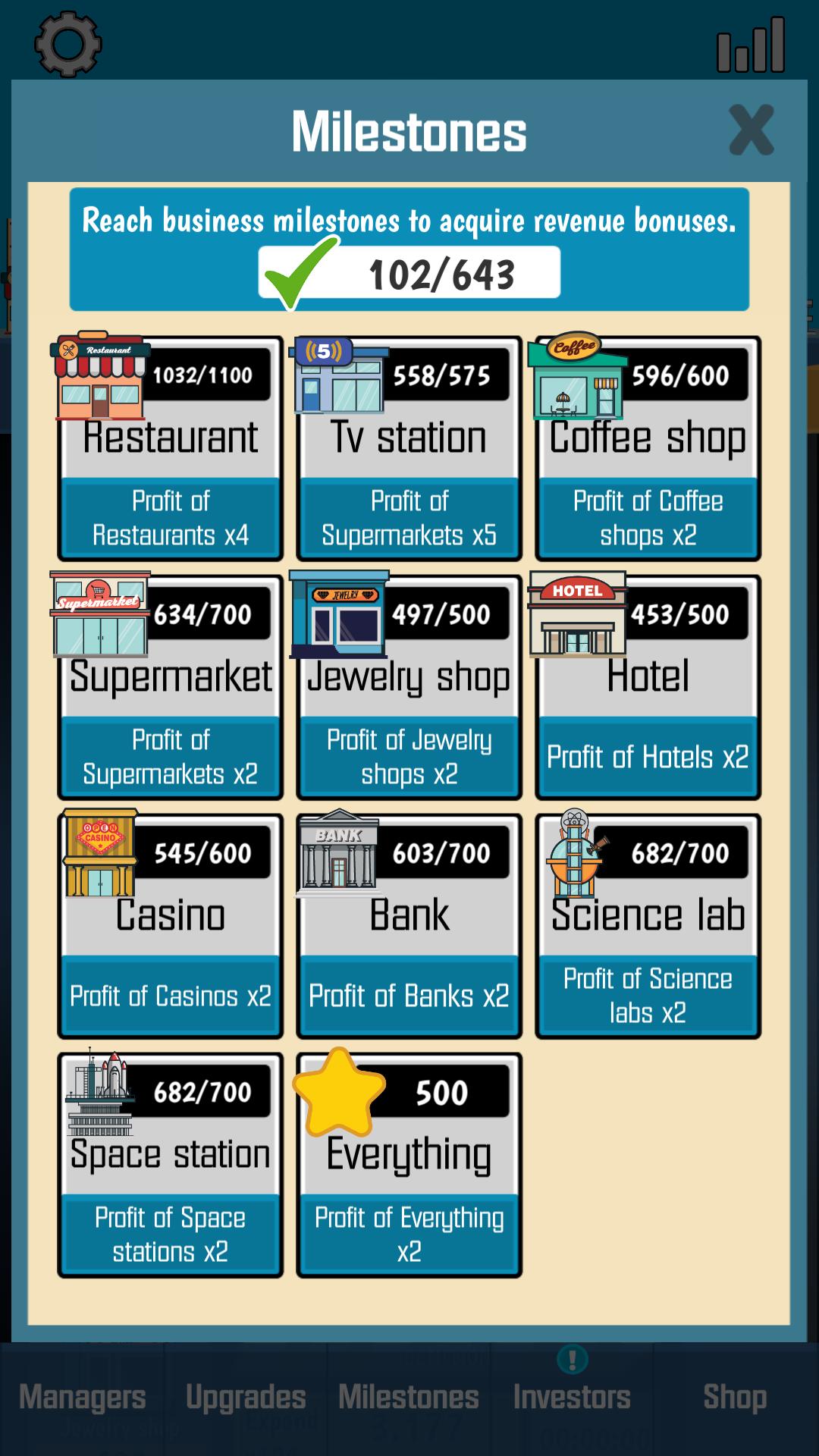
Task: Open the Bank milestone card
Action: (x=409, y=927)
